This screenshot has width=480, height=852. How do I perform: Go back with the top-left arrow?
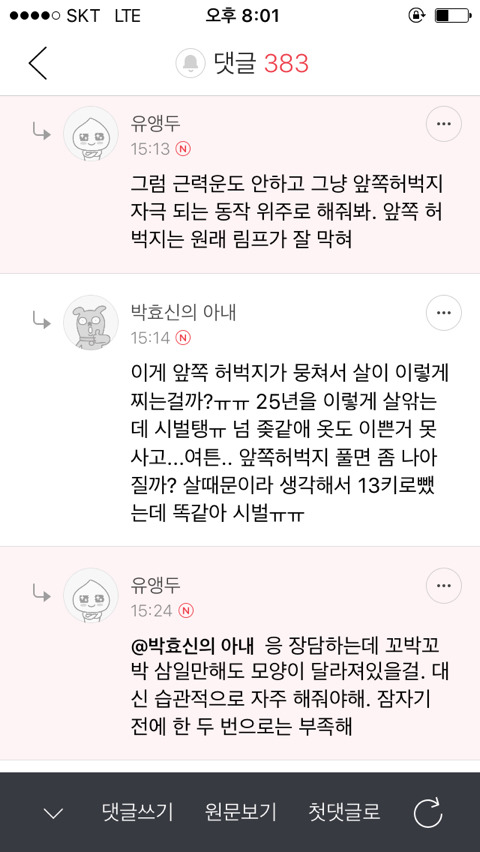(38, 64)
